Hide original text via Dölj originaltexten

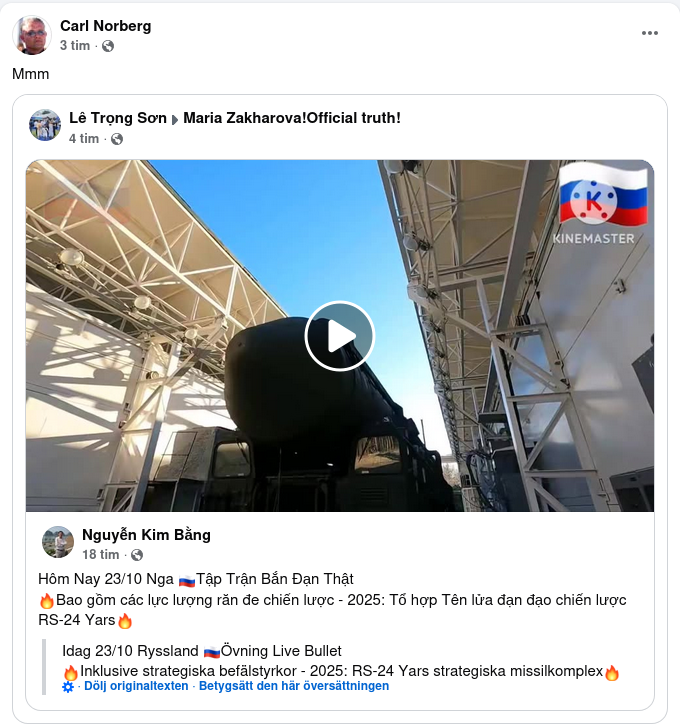tap(135, 686)
